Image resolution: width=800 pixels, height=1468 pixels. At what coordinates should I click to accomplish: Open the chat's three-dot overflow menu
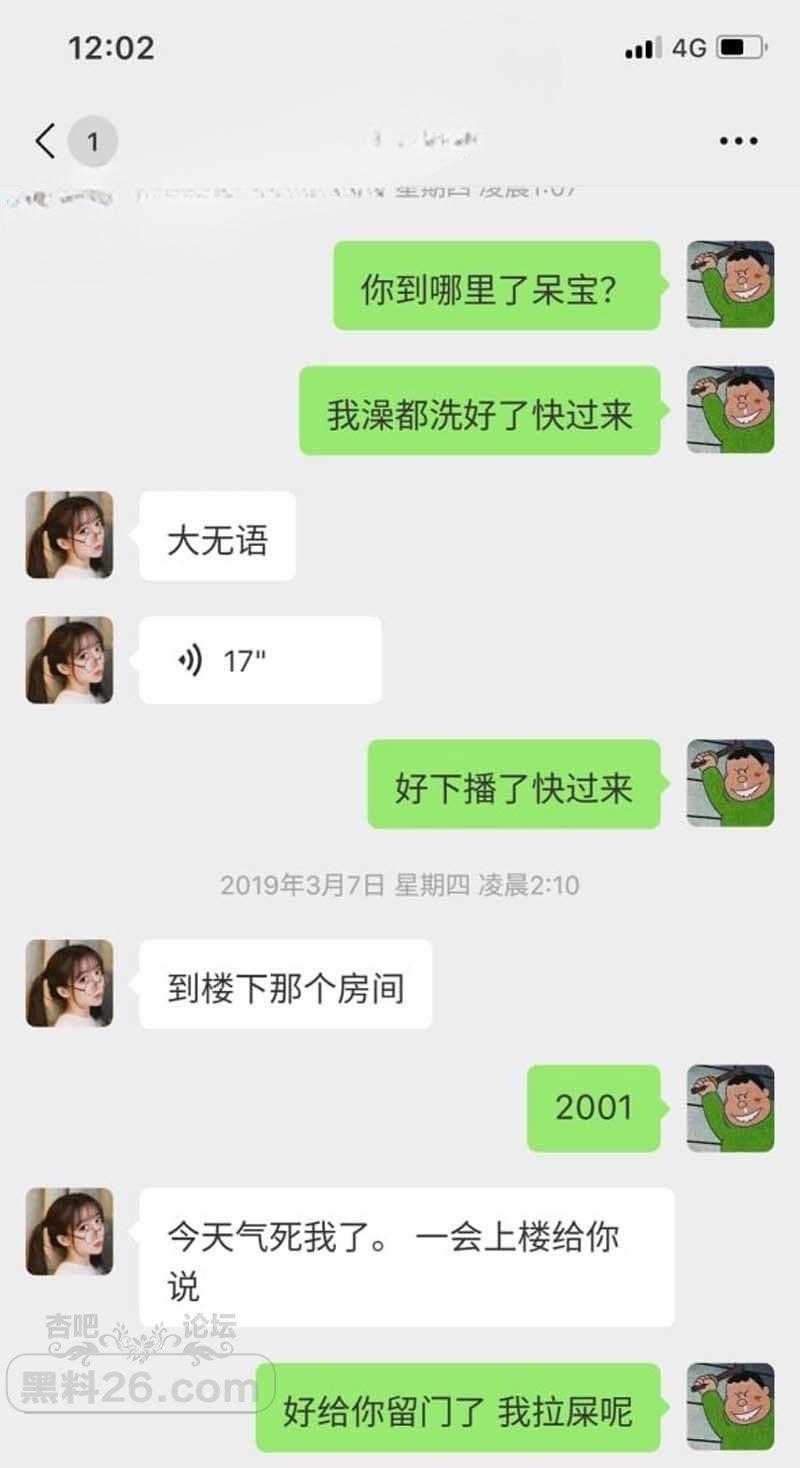[x=738, y=141]
